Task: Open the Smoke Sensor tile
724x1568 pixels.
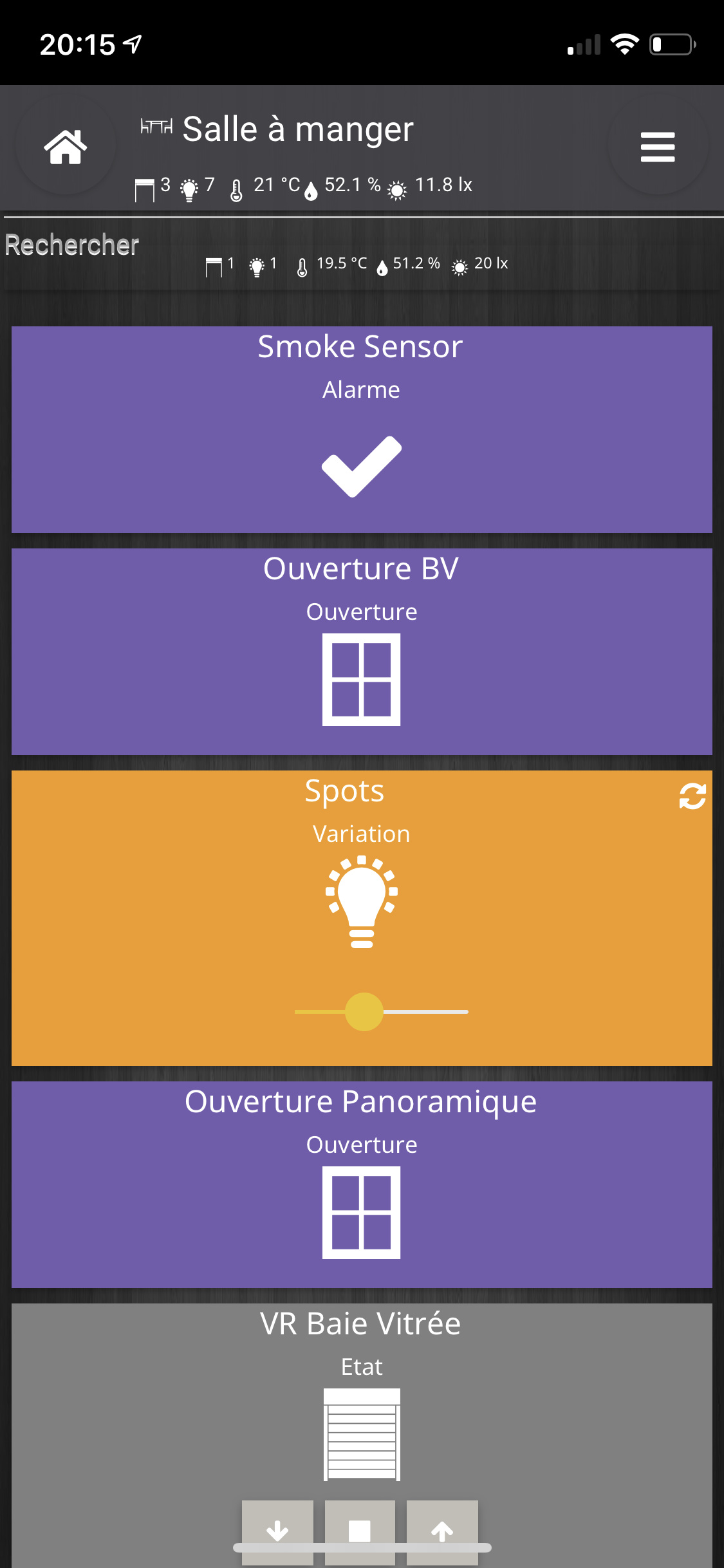Action: click(x=362, y=429)
